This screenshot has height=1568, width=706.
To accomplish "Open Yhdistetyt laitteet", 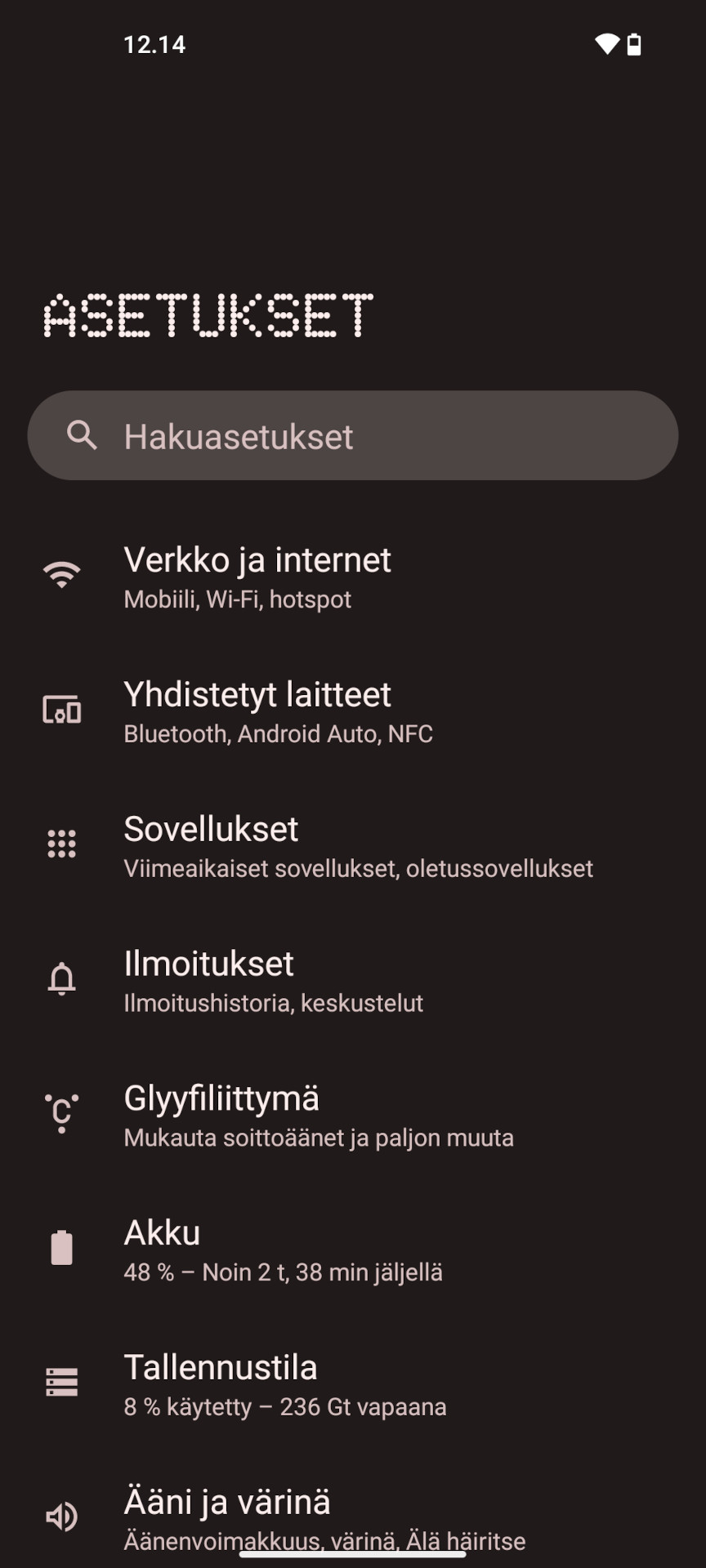I will (353, 711).
